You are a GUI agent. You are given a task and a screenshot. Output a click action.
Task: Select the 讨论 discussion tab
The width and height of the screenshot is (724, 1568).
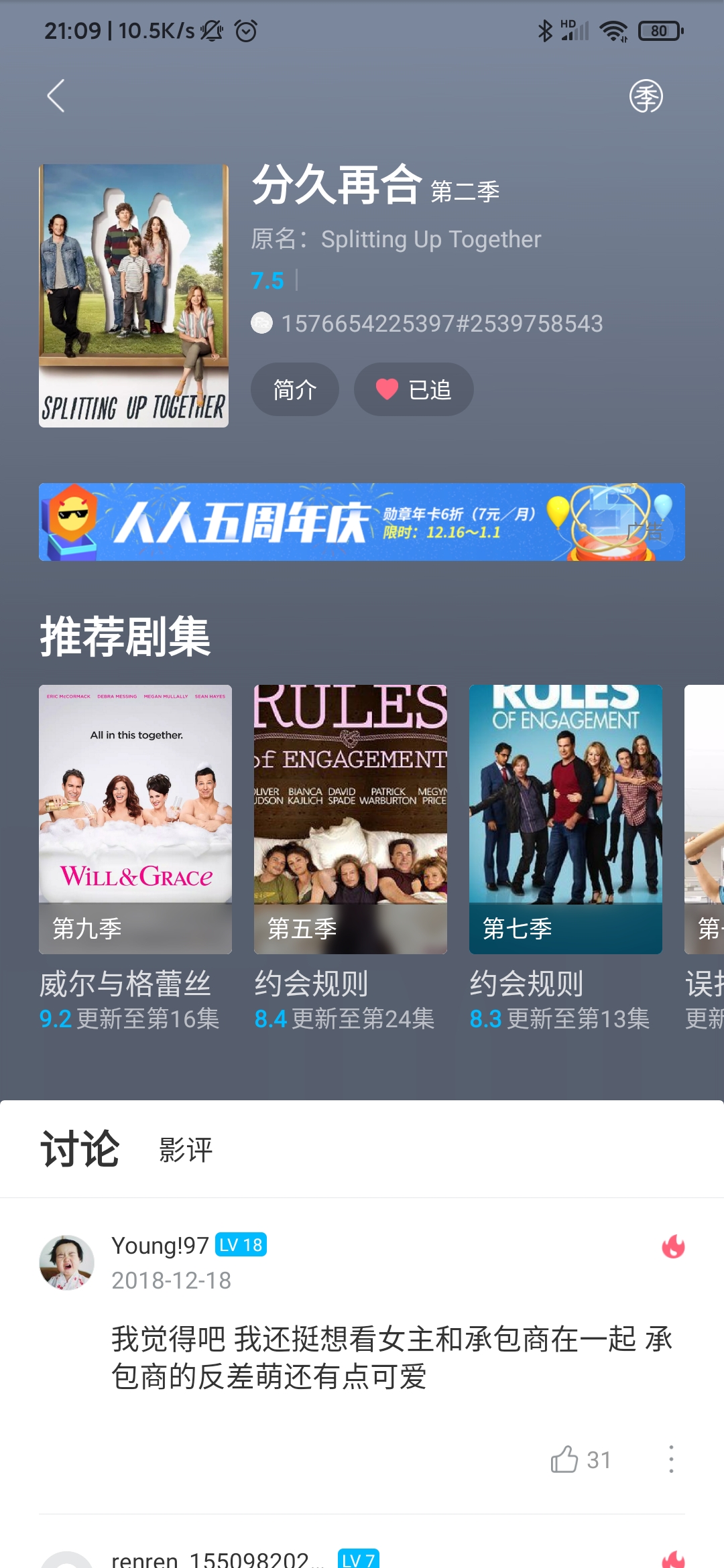tap(80, 1149)
